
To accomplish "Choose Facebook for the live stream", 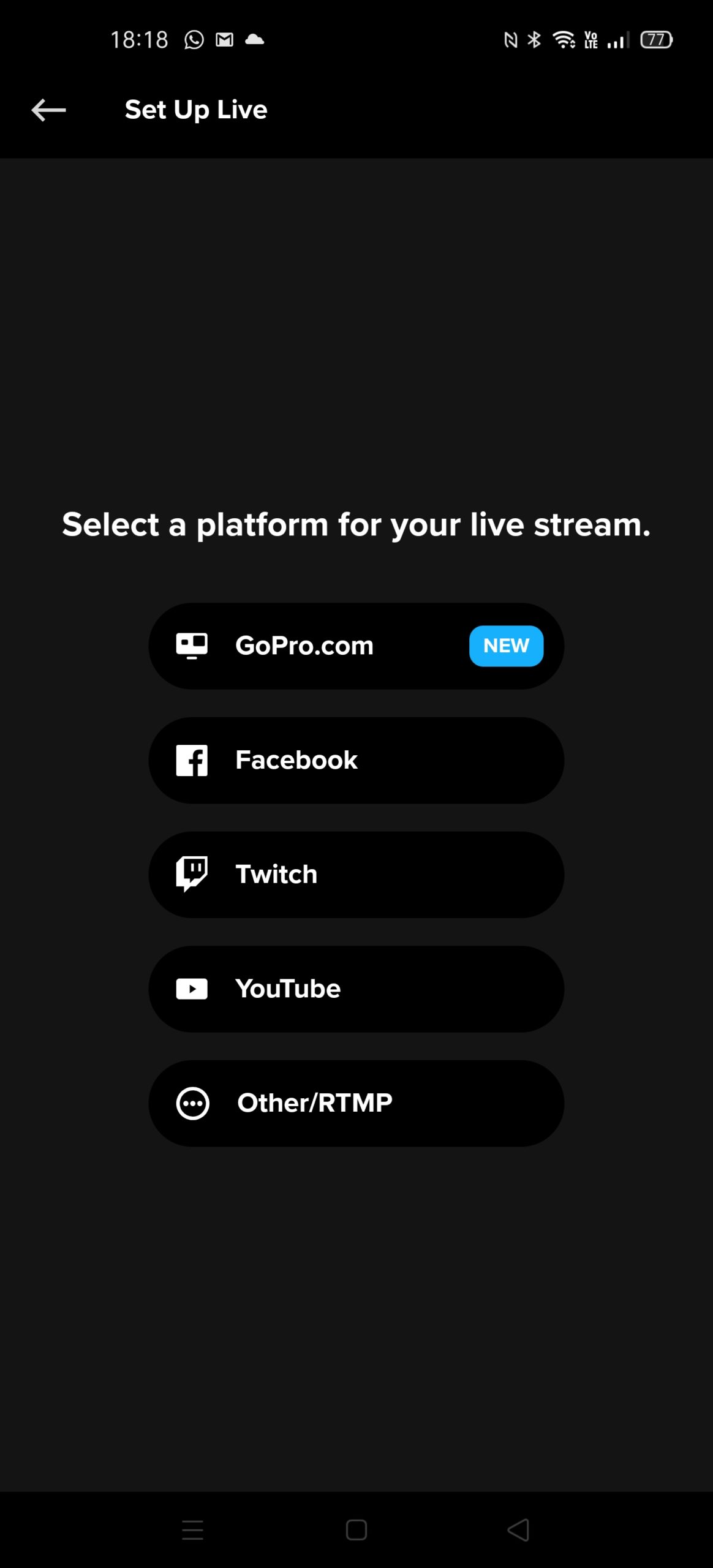I will point(356,760).
